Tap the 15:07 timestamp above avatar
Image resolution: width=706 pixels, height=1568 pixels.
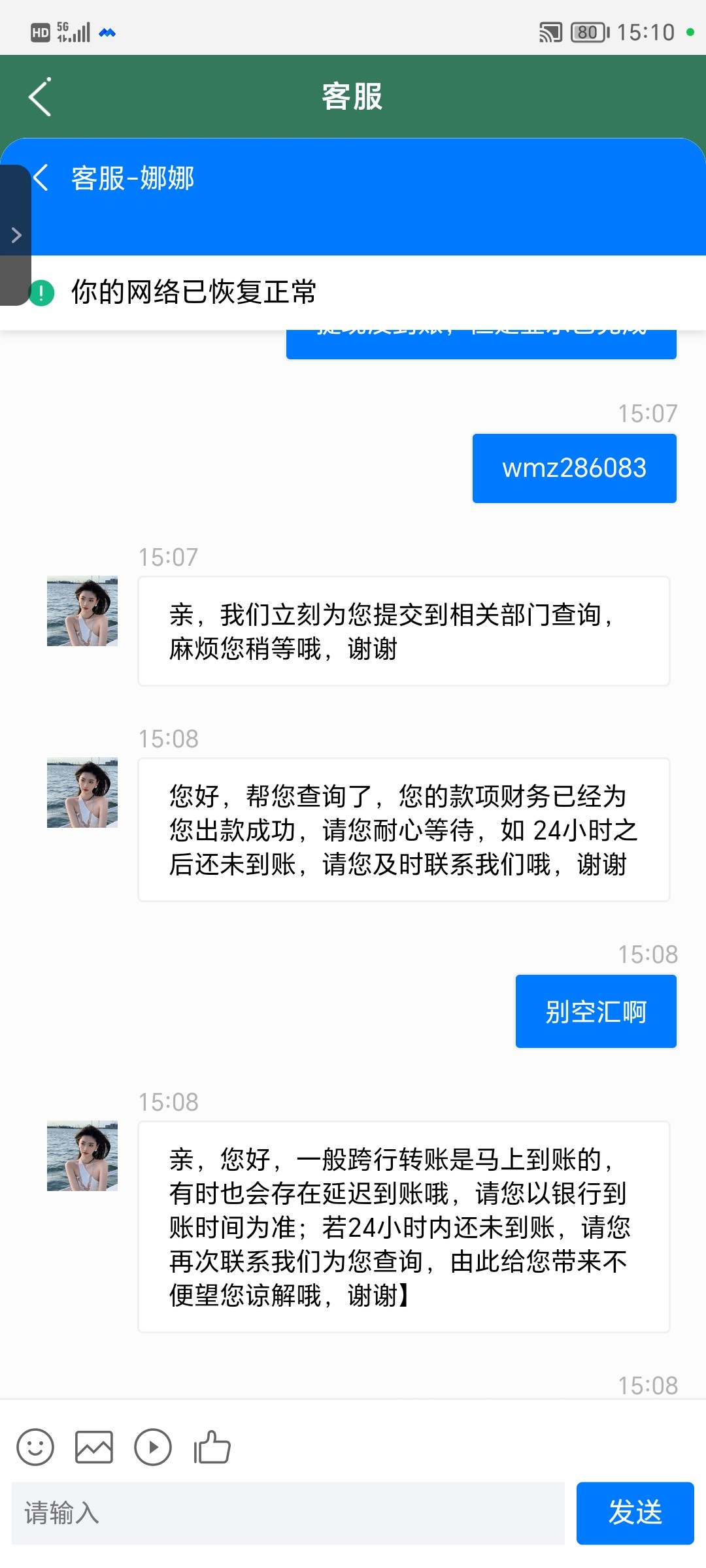pos(167,557)
